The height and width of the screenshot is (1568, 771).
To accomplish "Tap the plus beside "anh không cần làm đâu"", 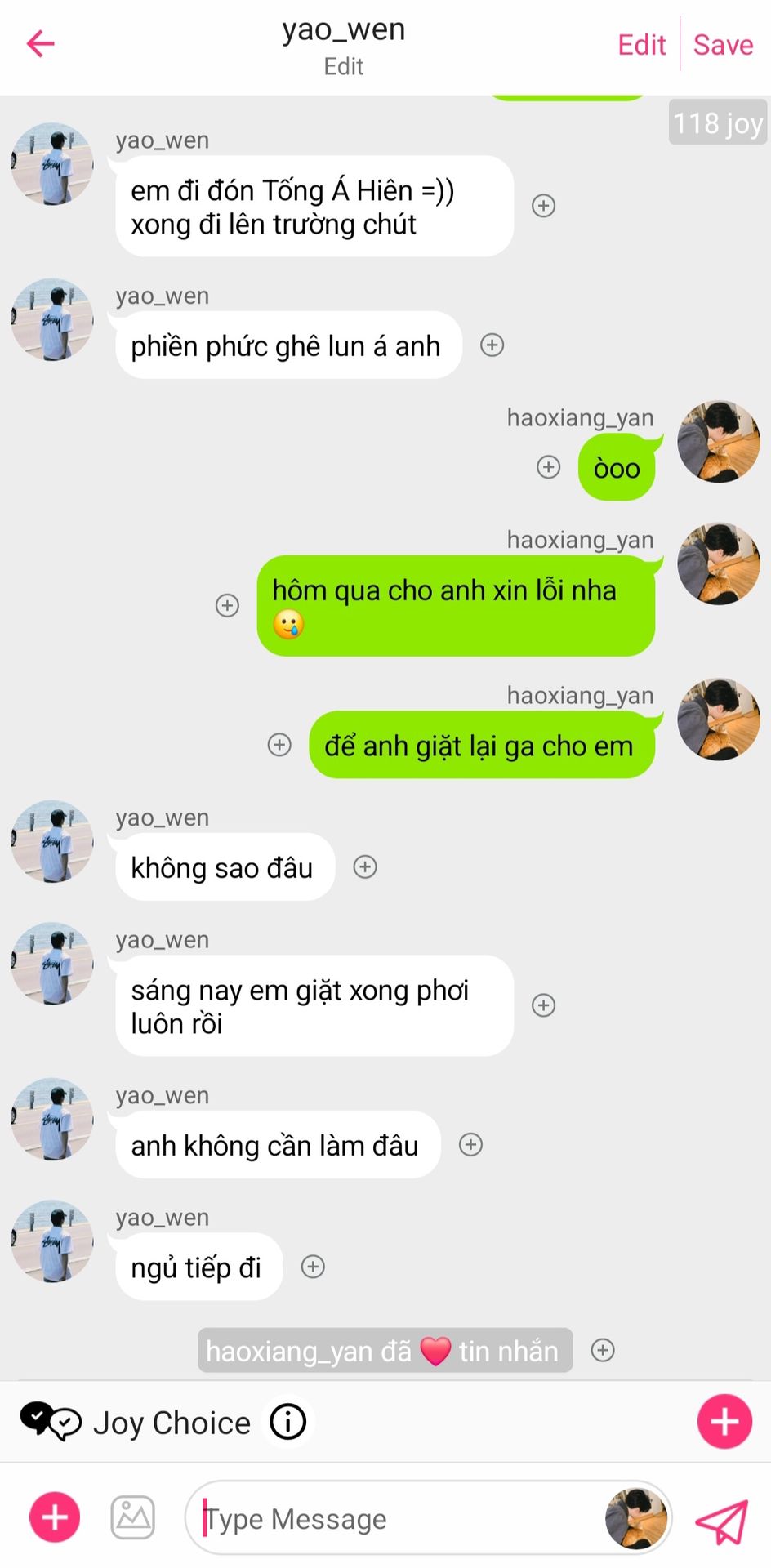I will point(470,1144).
